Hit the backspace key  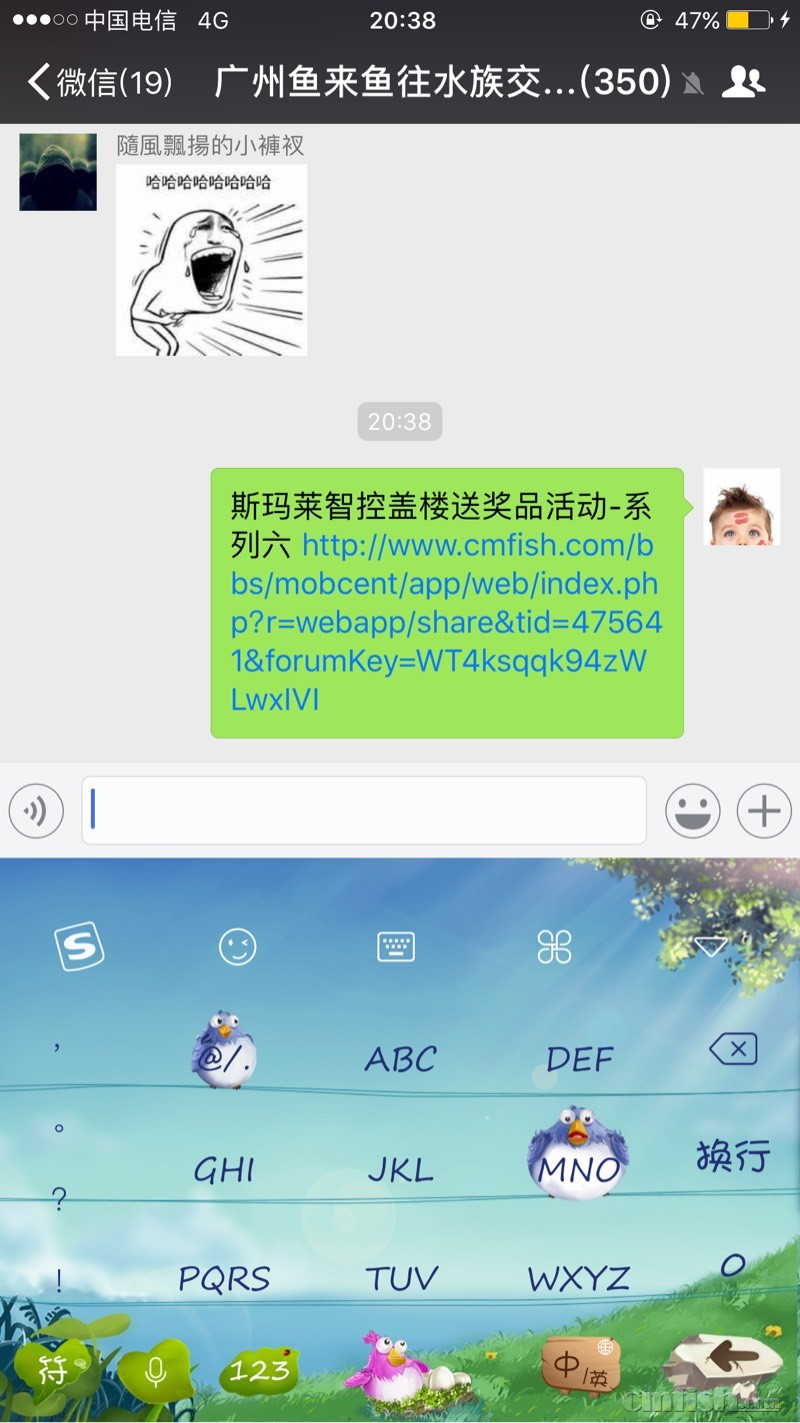pos(733,1049)
